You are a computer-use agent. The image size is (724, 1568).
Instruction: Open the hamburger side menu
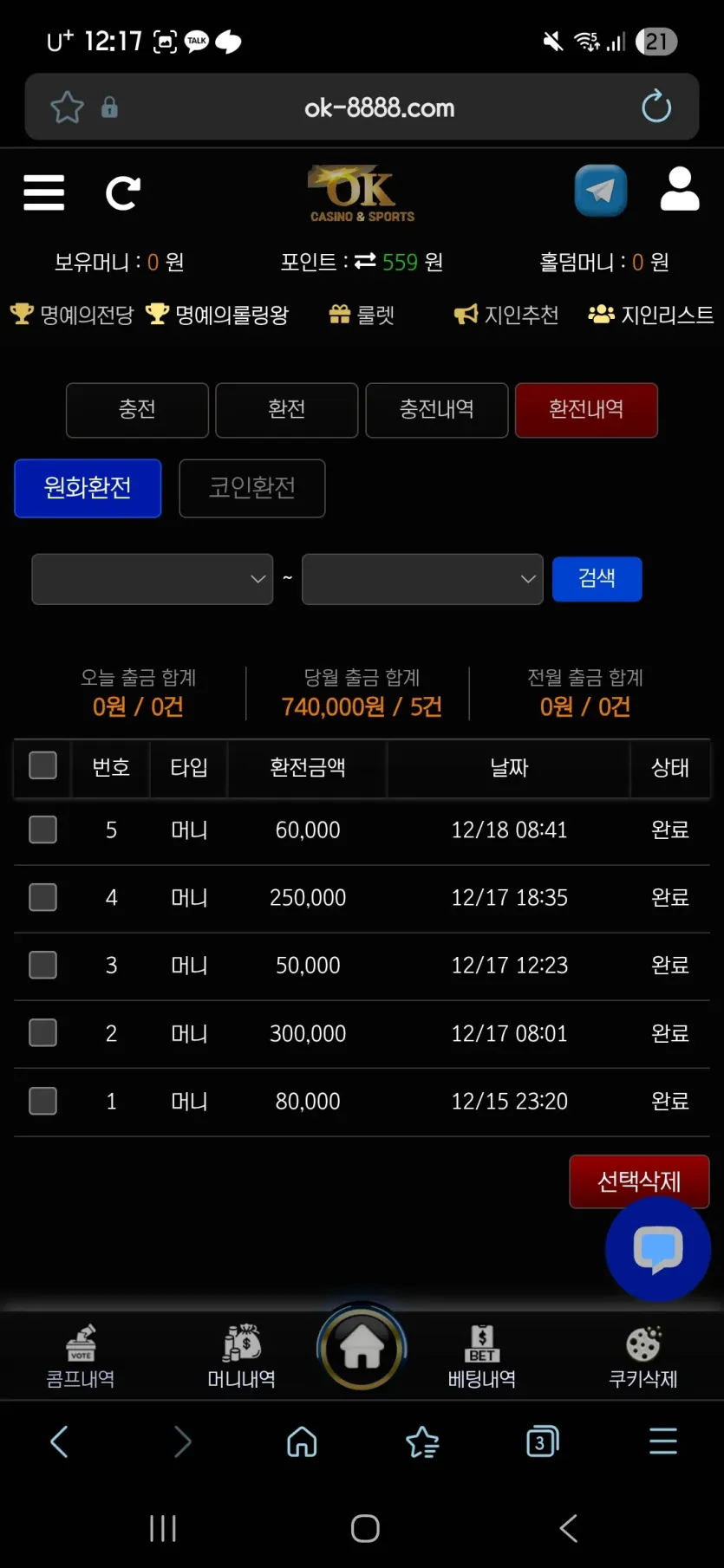pos(44,192)
